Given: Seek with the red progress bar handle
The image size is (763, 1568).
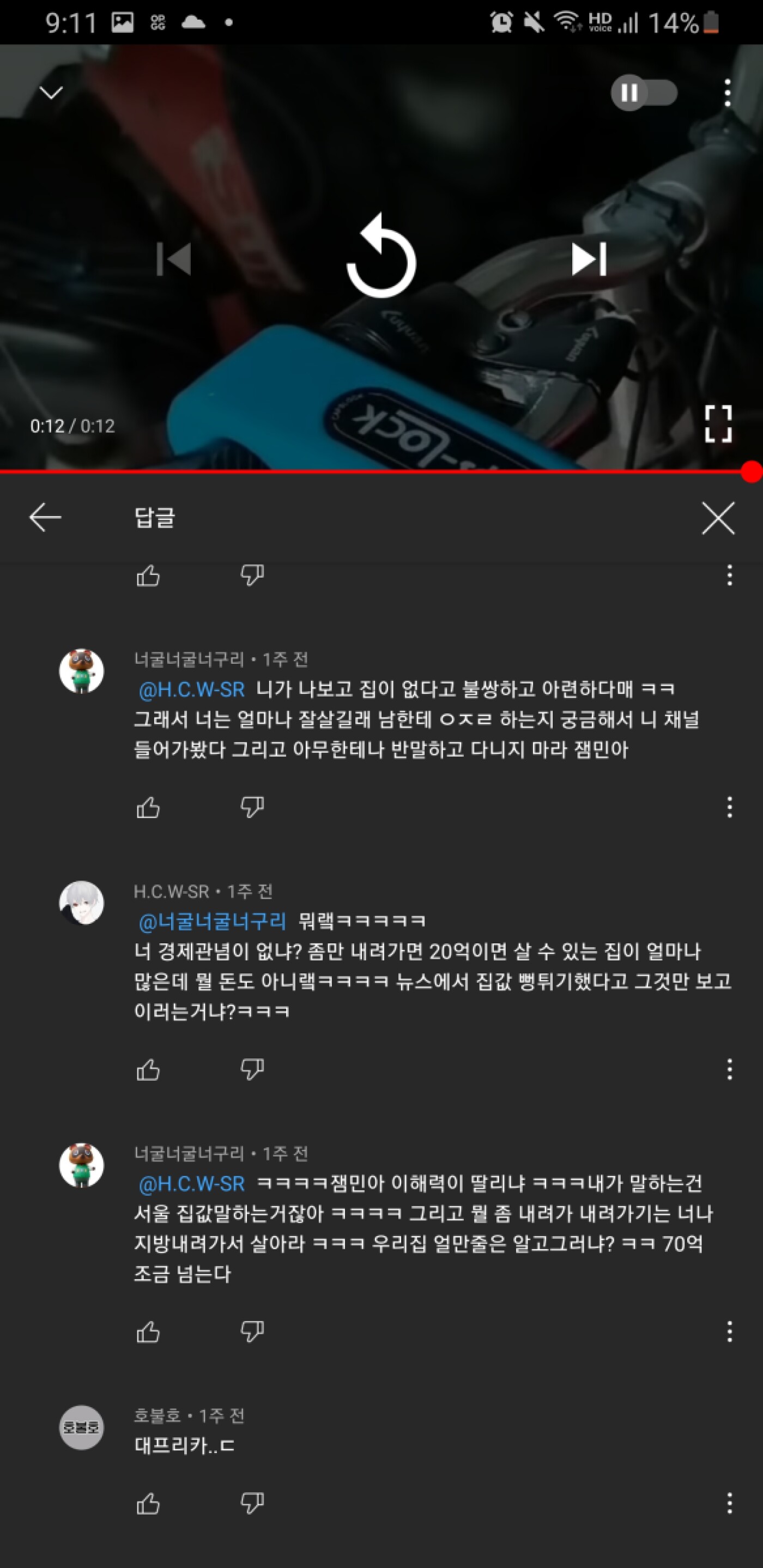Looking at the screenshot, I should coord(752,472).
